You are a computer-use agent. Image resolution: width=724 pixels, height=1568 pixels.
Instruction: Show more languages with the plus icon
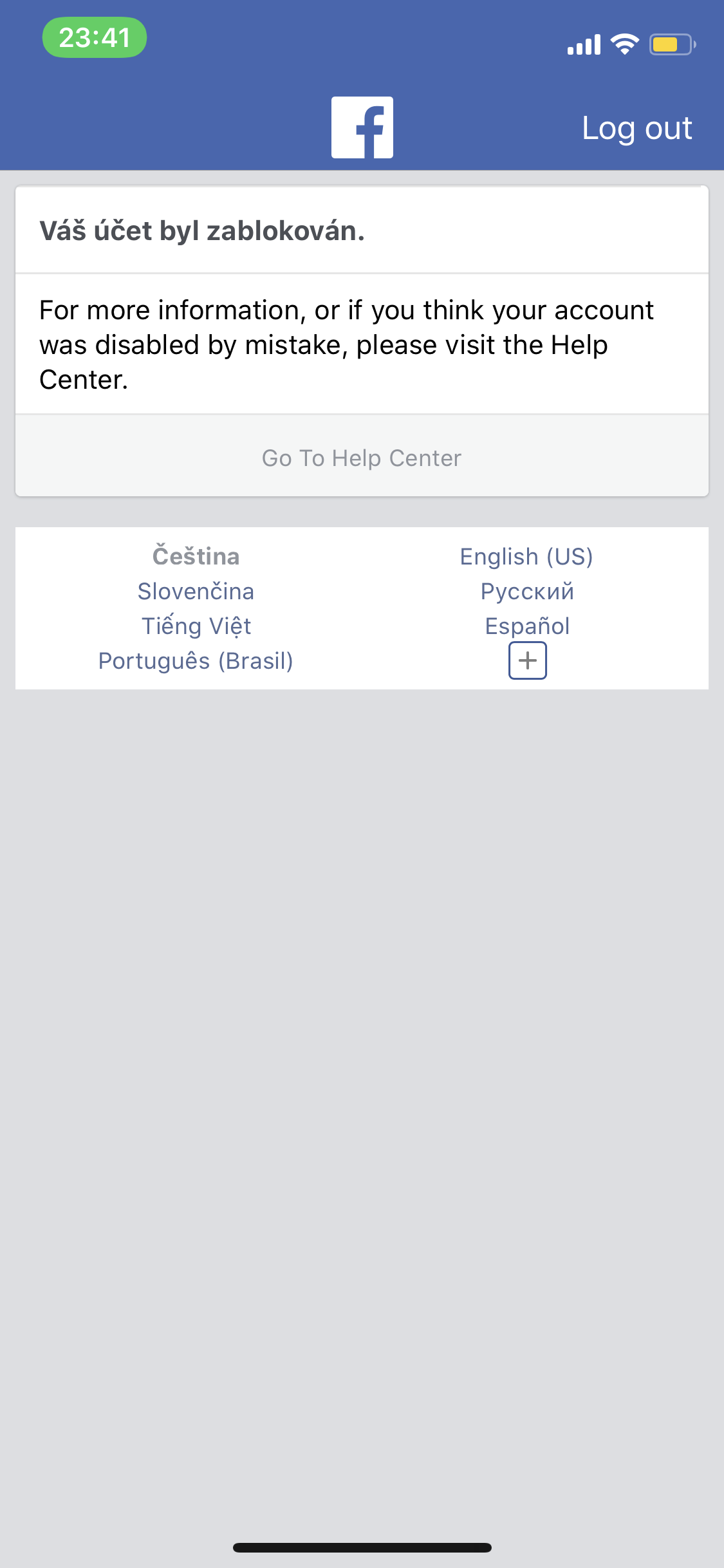tap(528, 660)
